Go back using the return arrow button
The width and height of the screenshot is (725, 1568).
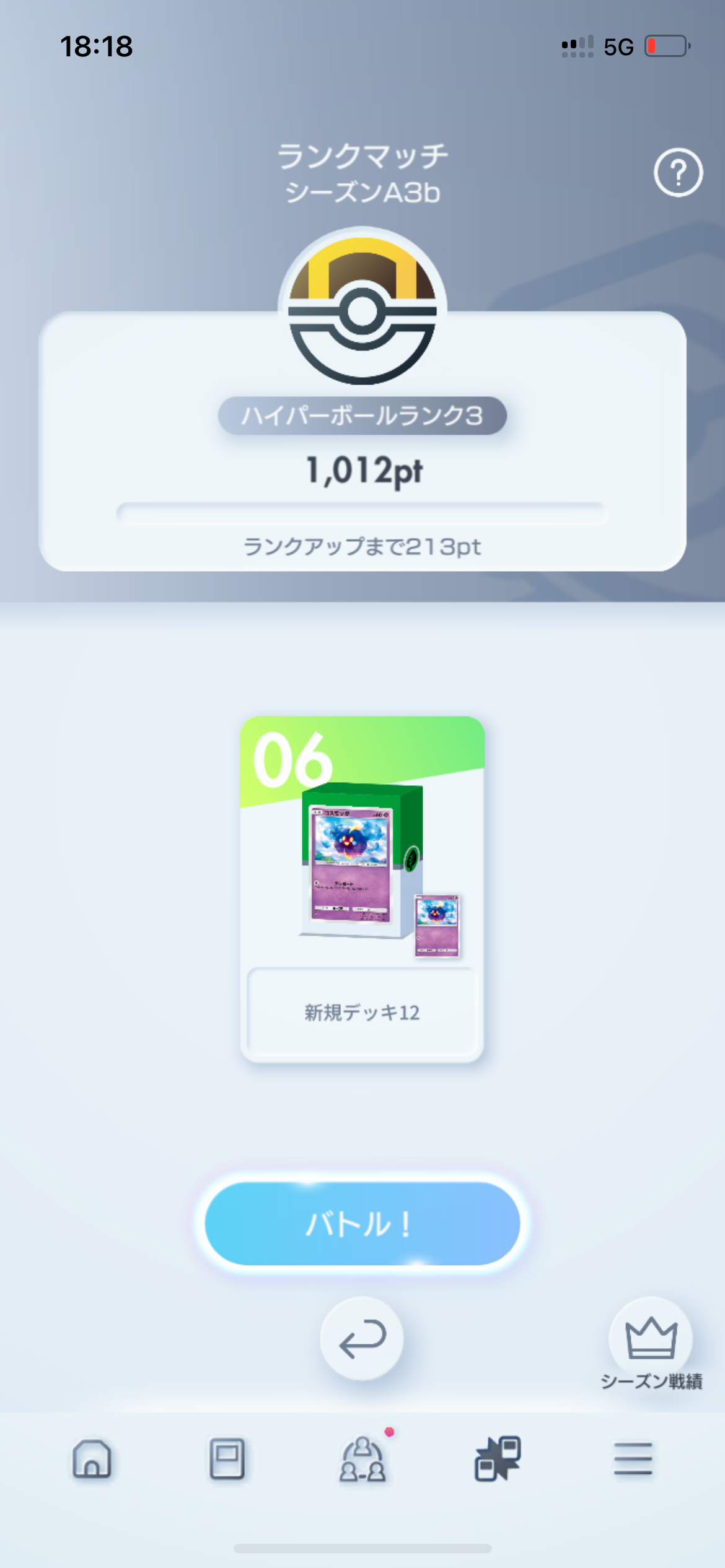tap(362, 1338)
